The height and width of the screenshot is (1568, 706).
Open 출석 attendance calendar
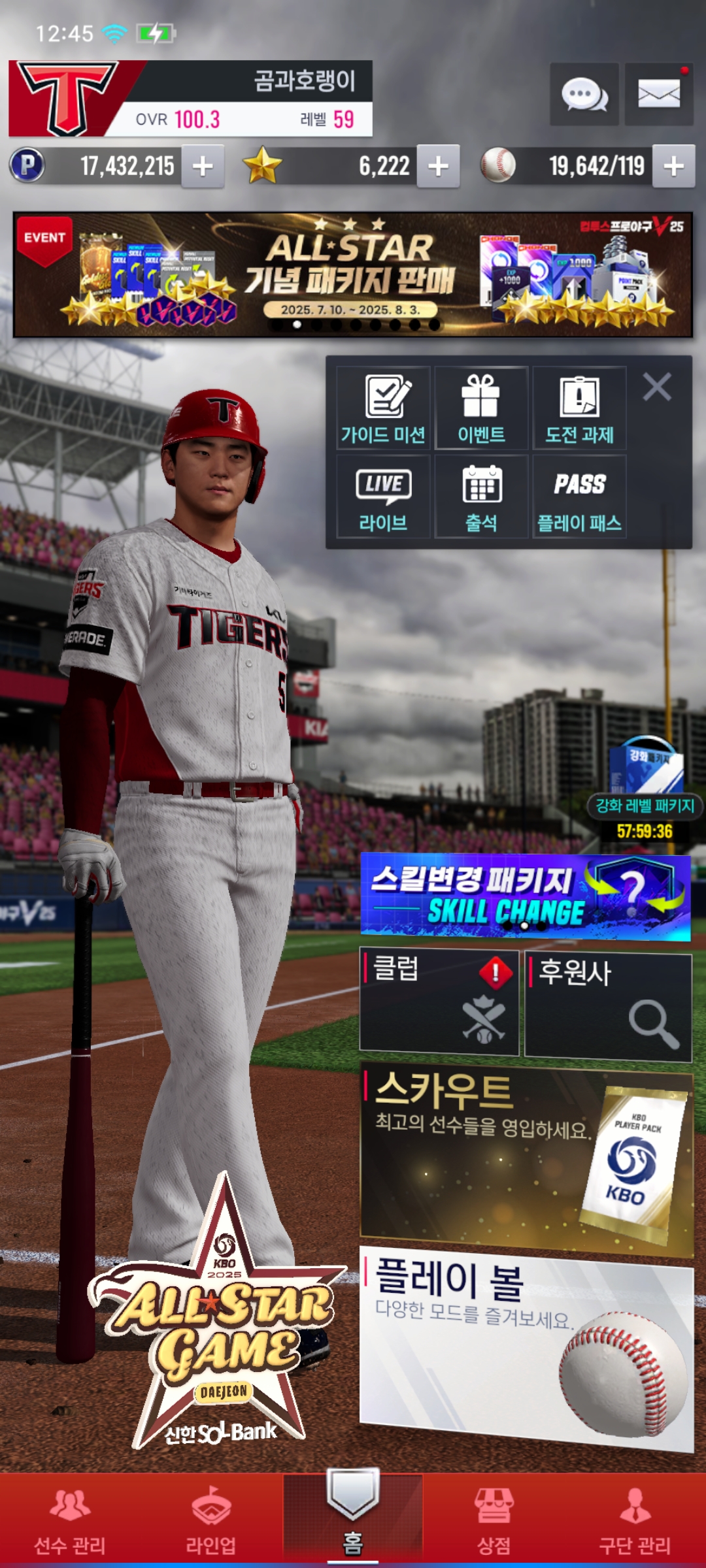pos(481,497)
